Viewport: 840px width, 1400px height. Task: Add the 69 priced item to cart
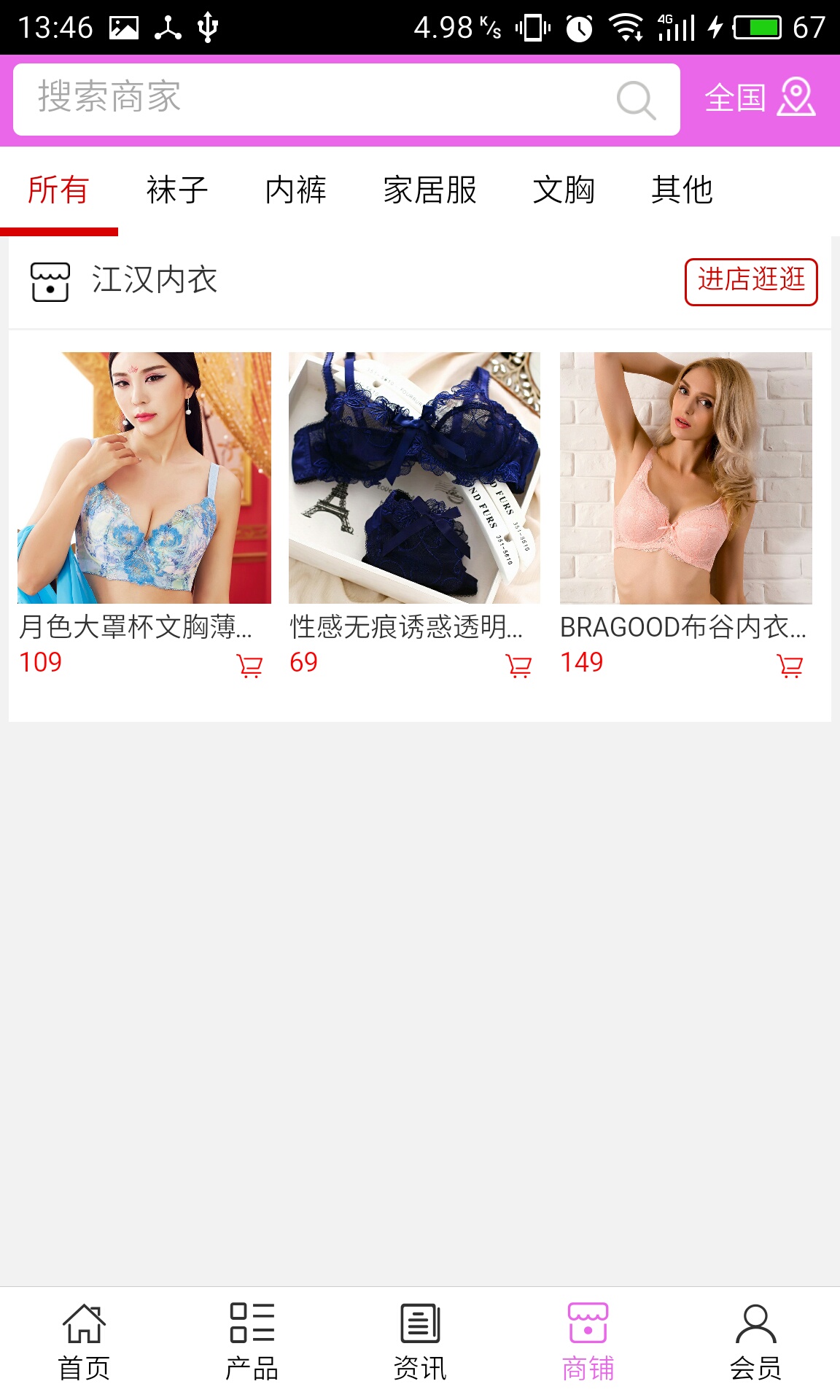point(518,666)
